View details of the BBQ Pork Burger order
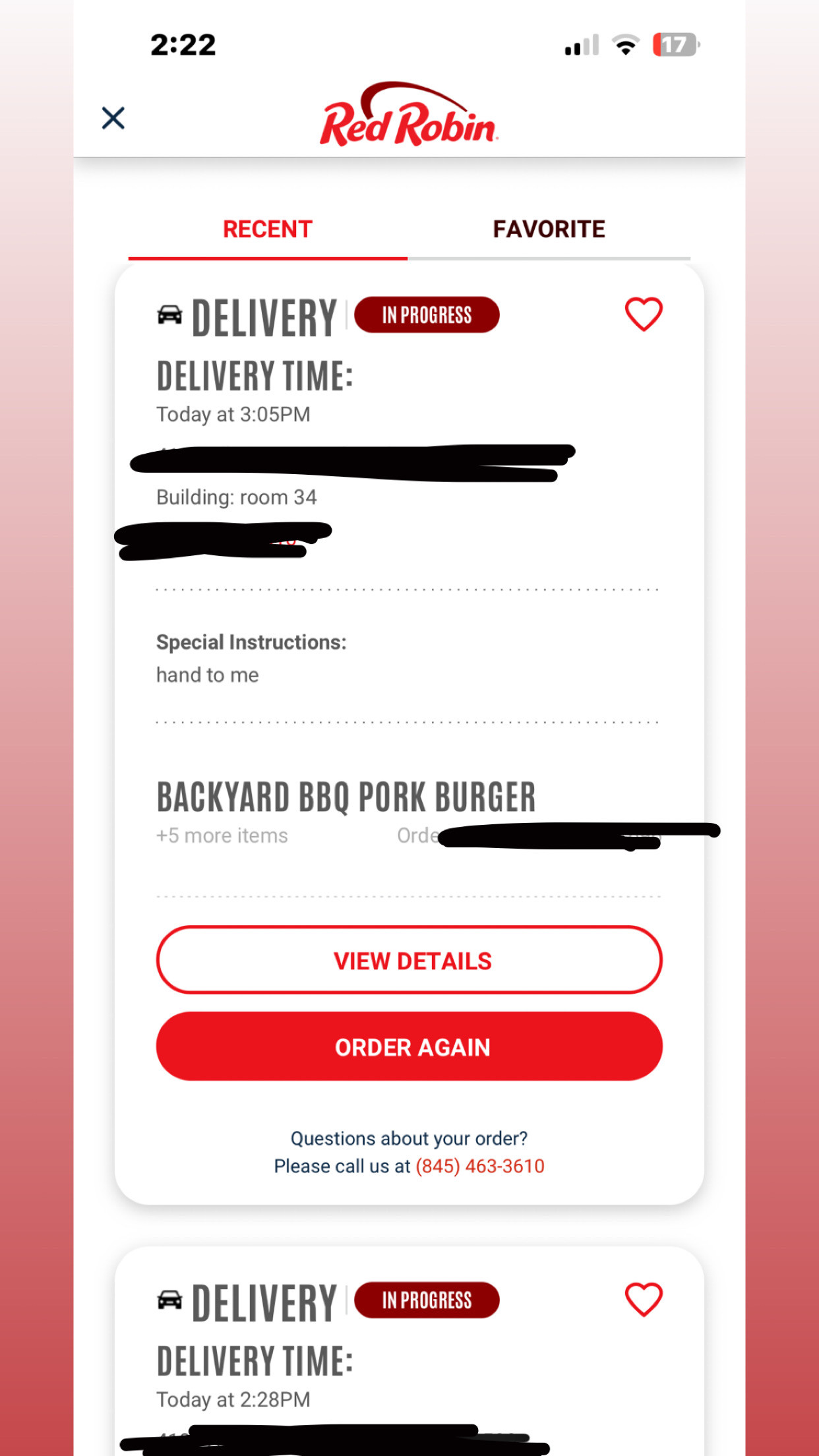819x1456 pixels. pyautogui.click(x=409, y=960)
